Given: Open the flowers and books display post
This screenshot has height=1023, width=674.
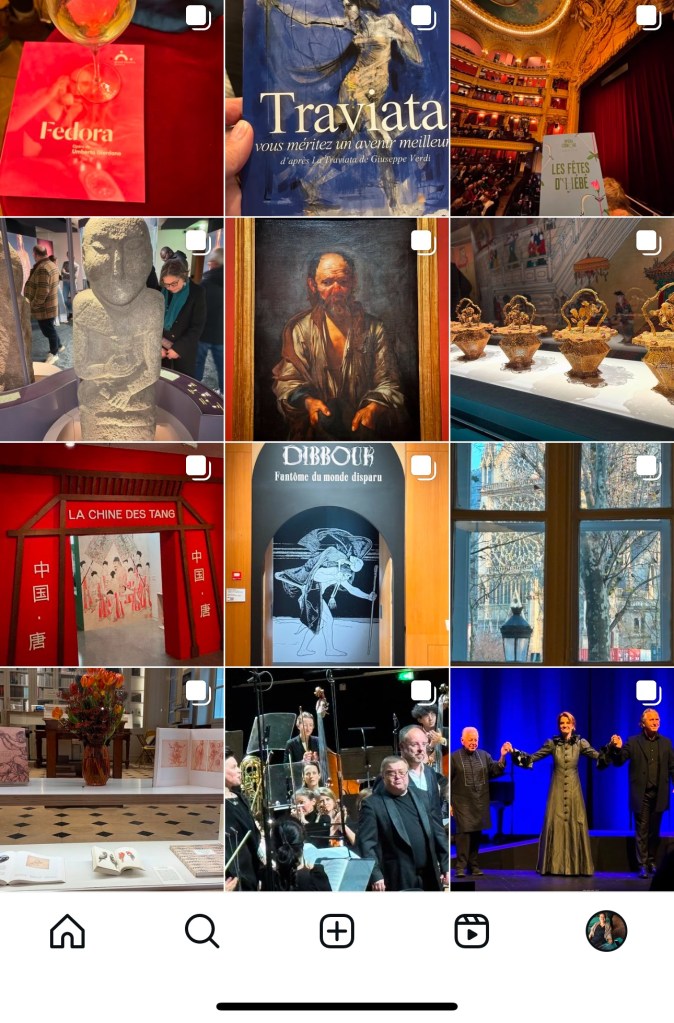Looking at the screenshot, I should [x=111, y=779].
